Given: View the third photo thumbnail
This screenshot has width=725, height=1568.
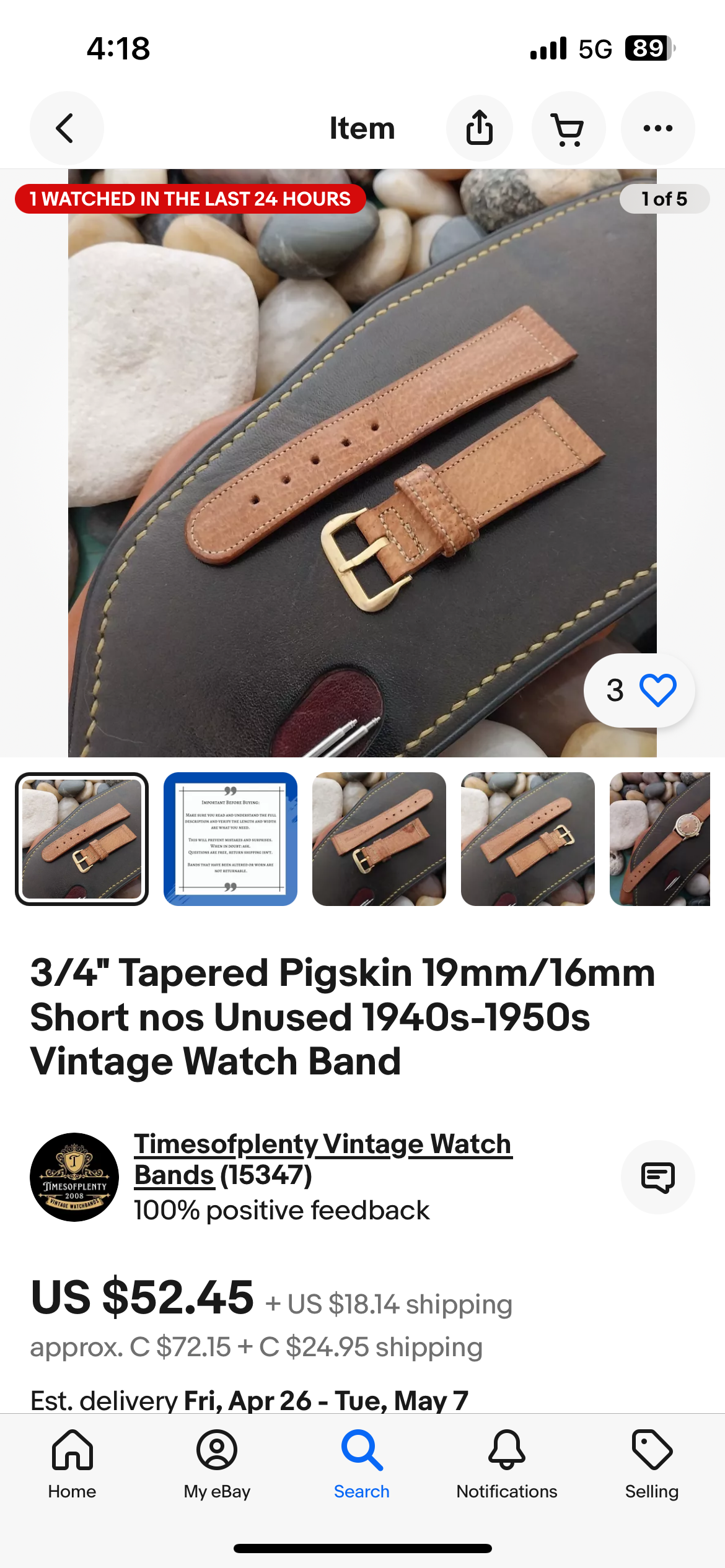Looking at the screenshot, I should [x=379, y=839].
